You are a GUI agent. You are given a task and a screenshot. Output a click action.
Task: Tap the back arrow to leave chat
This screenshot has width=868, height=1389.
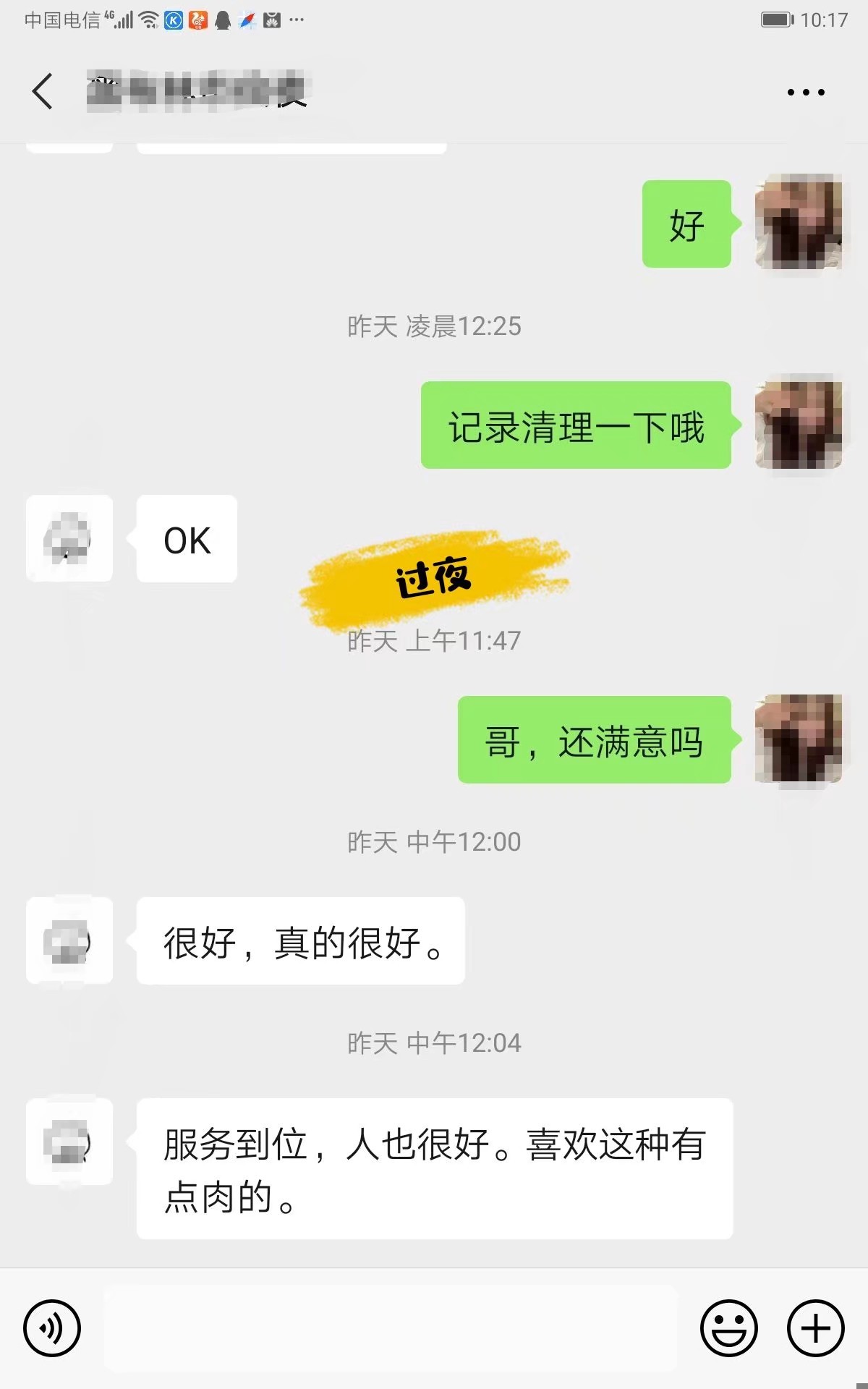coord(41,91)
